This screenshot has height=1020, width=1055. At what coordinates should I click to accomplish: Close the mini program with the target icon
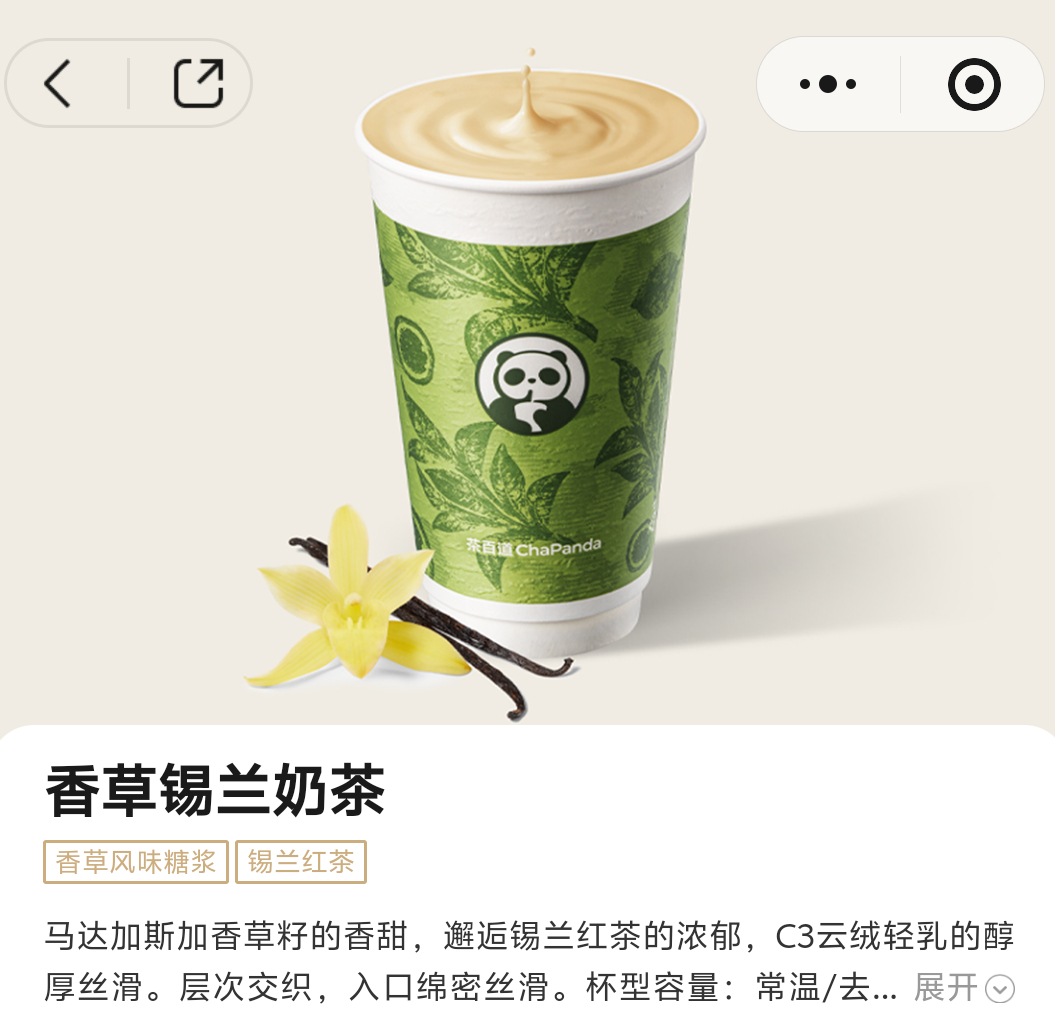pos(973,84)
